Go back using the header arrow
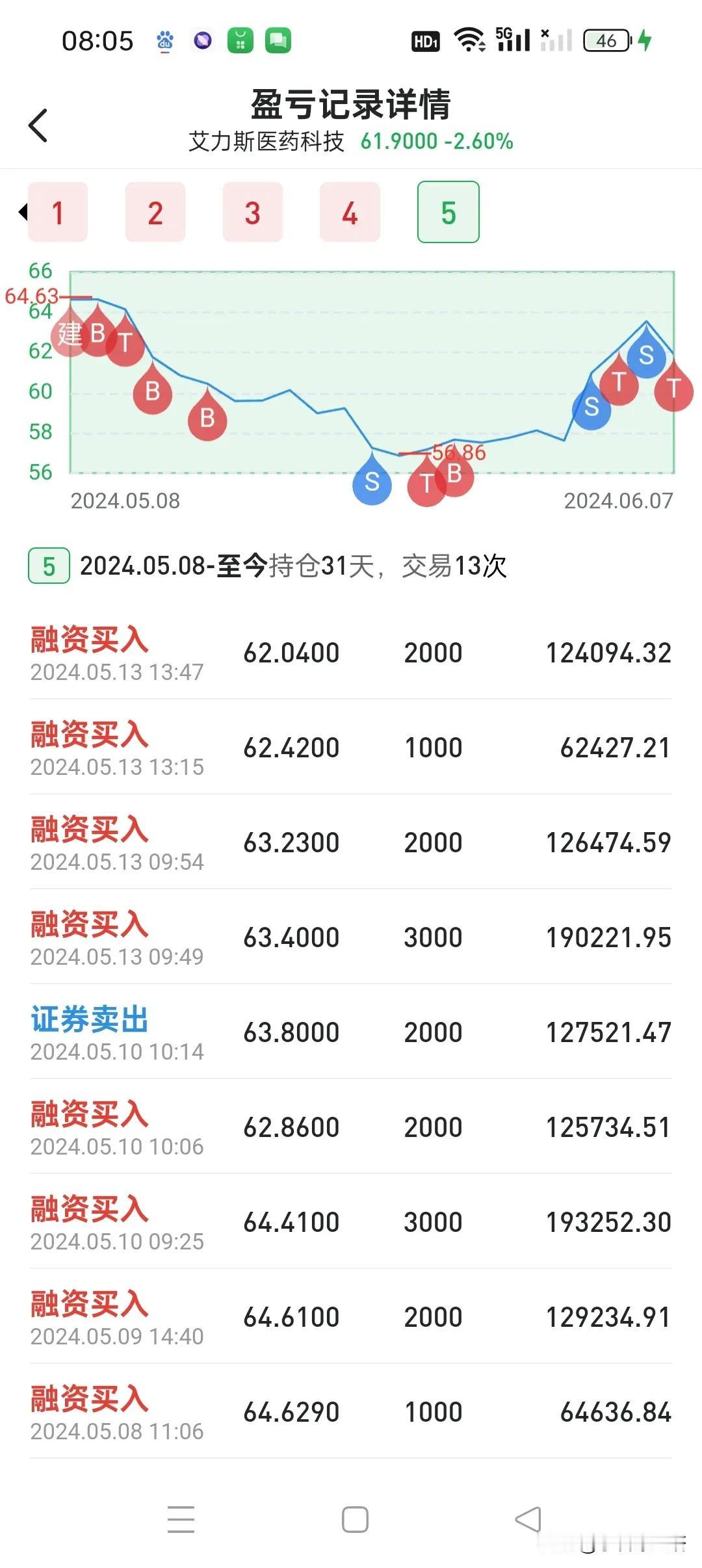The image size is (702, 1568). [38, 125]
